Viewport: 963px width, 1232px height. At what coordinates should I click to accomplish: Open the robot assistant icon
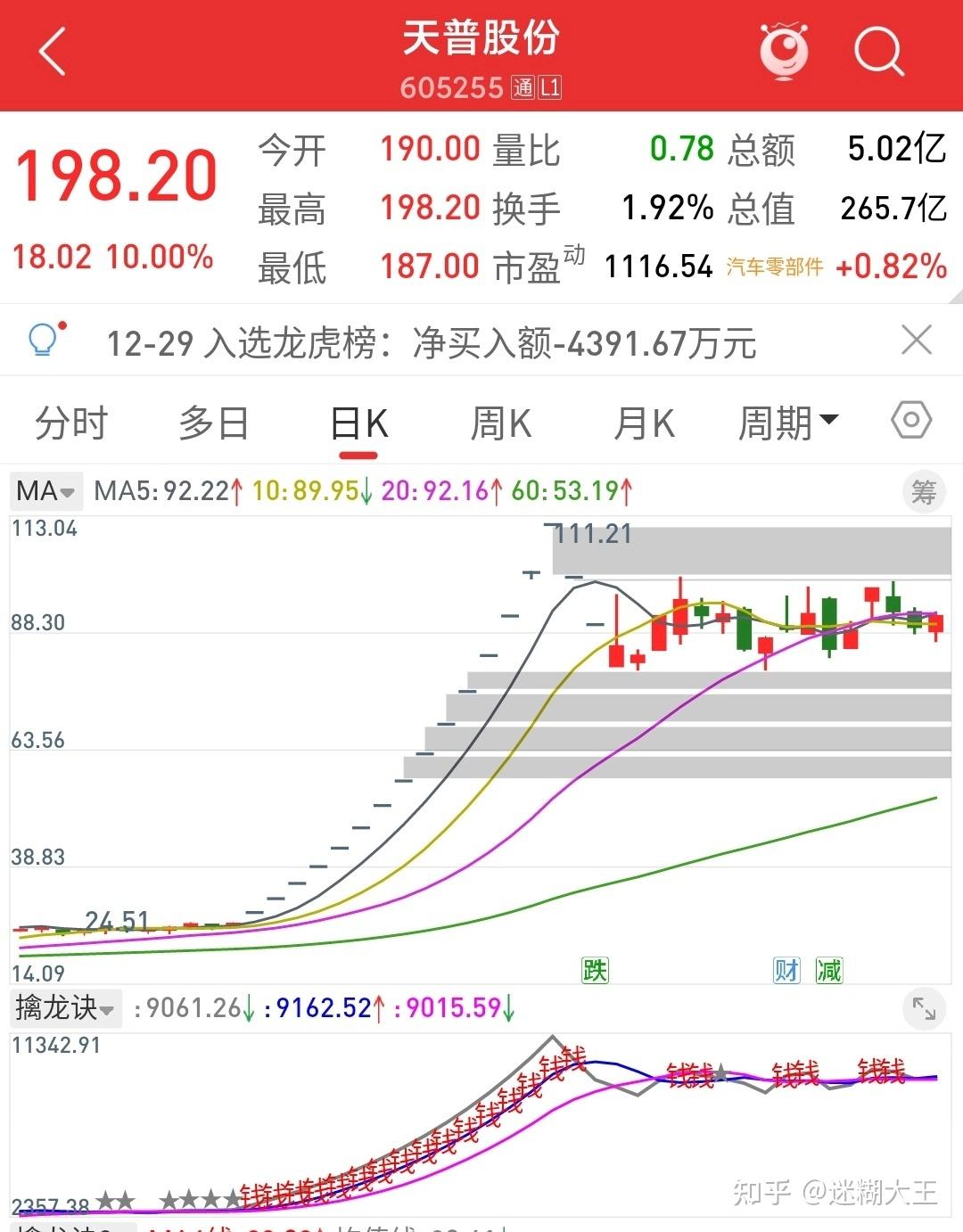[x=784, y=51]
